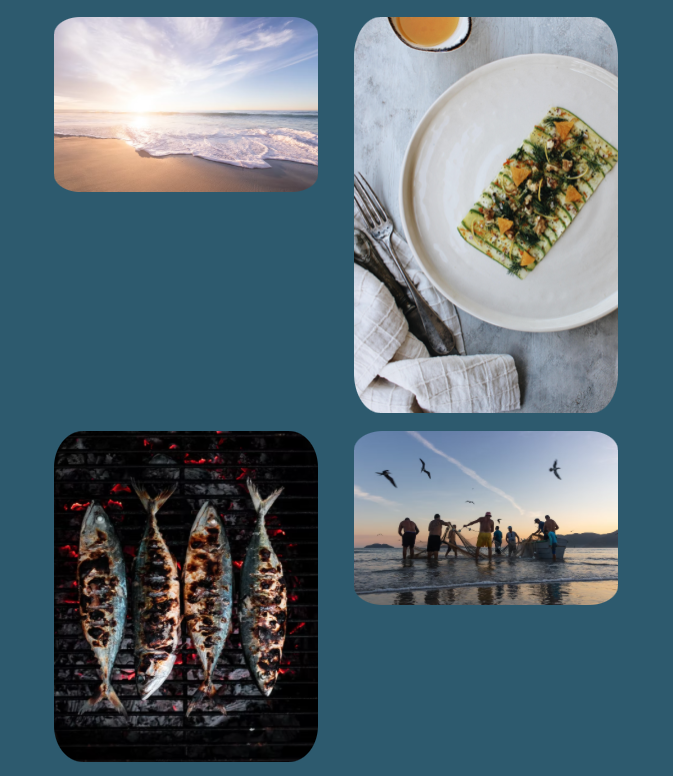Image resolution: width=673 pixels, height=776 pixels.
Task: View the plated zucchini dish photo
Action: tap(486, 214)
